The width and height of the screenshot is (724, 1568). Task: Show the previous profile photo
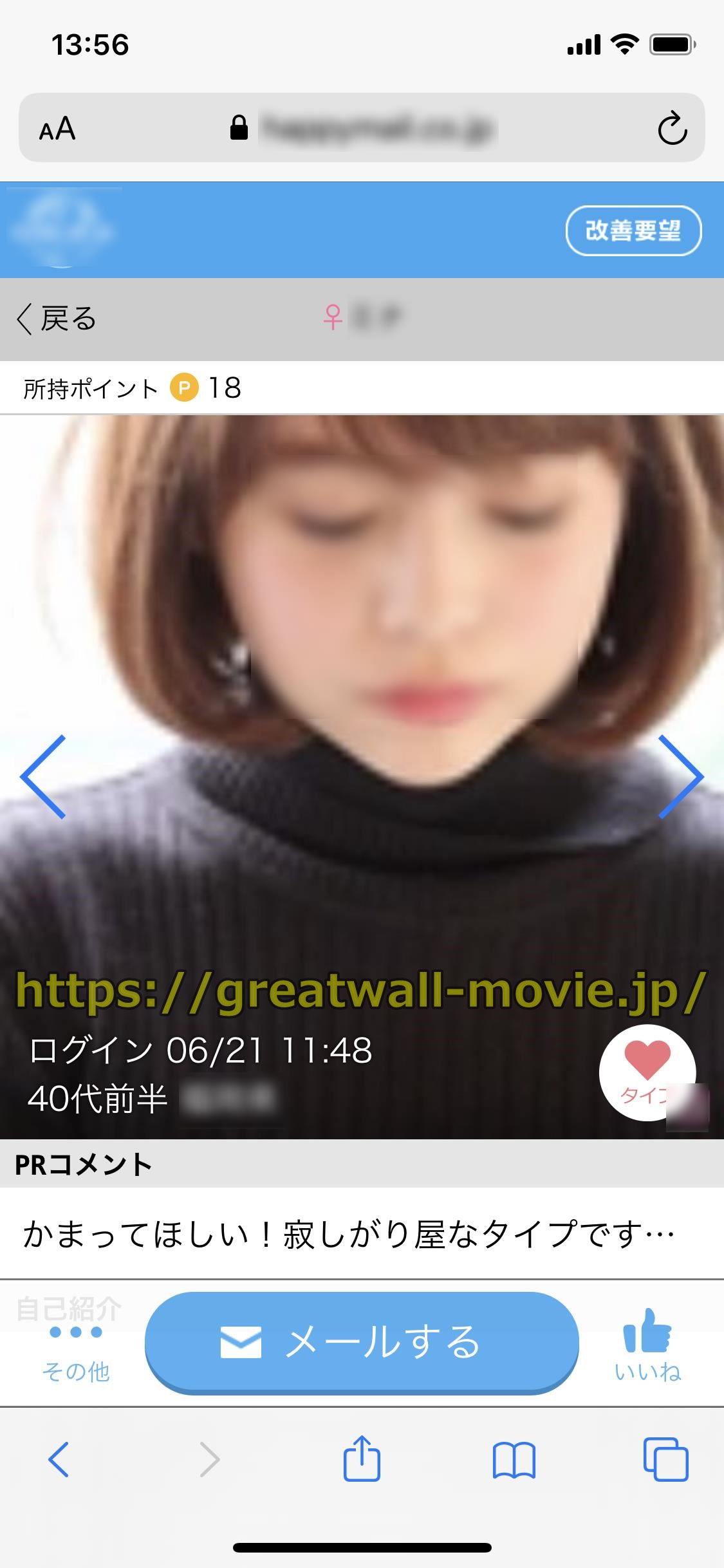point(43,776)
